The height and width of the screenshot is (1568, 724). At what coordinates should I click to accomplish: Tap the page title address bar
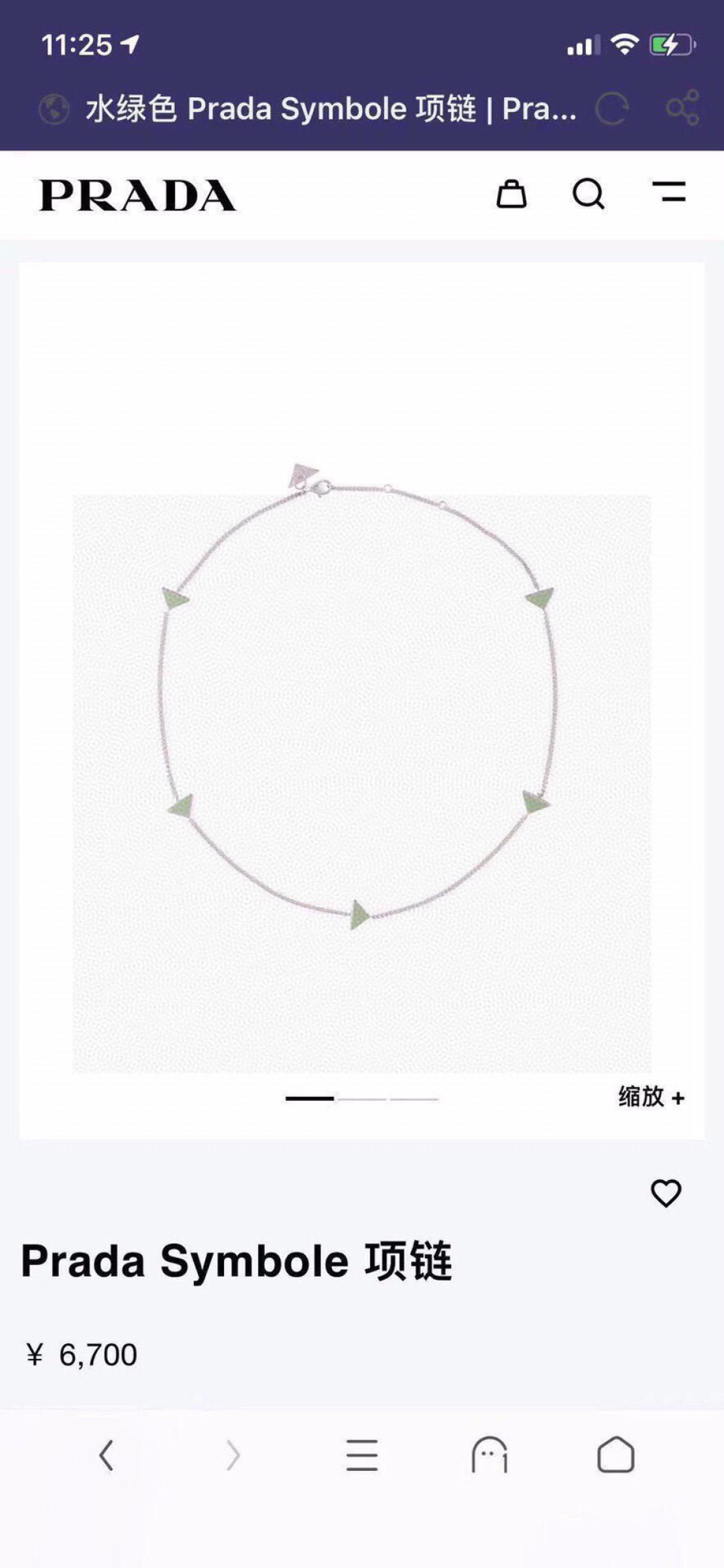click(x=330, y=109)
